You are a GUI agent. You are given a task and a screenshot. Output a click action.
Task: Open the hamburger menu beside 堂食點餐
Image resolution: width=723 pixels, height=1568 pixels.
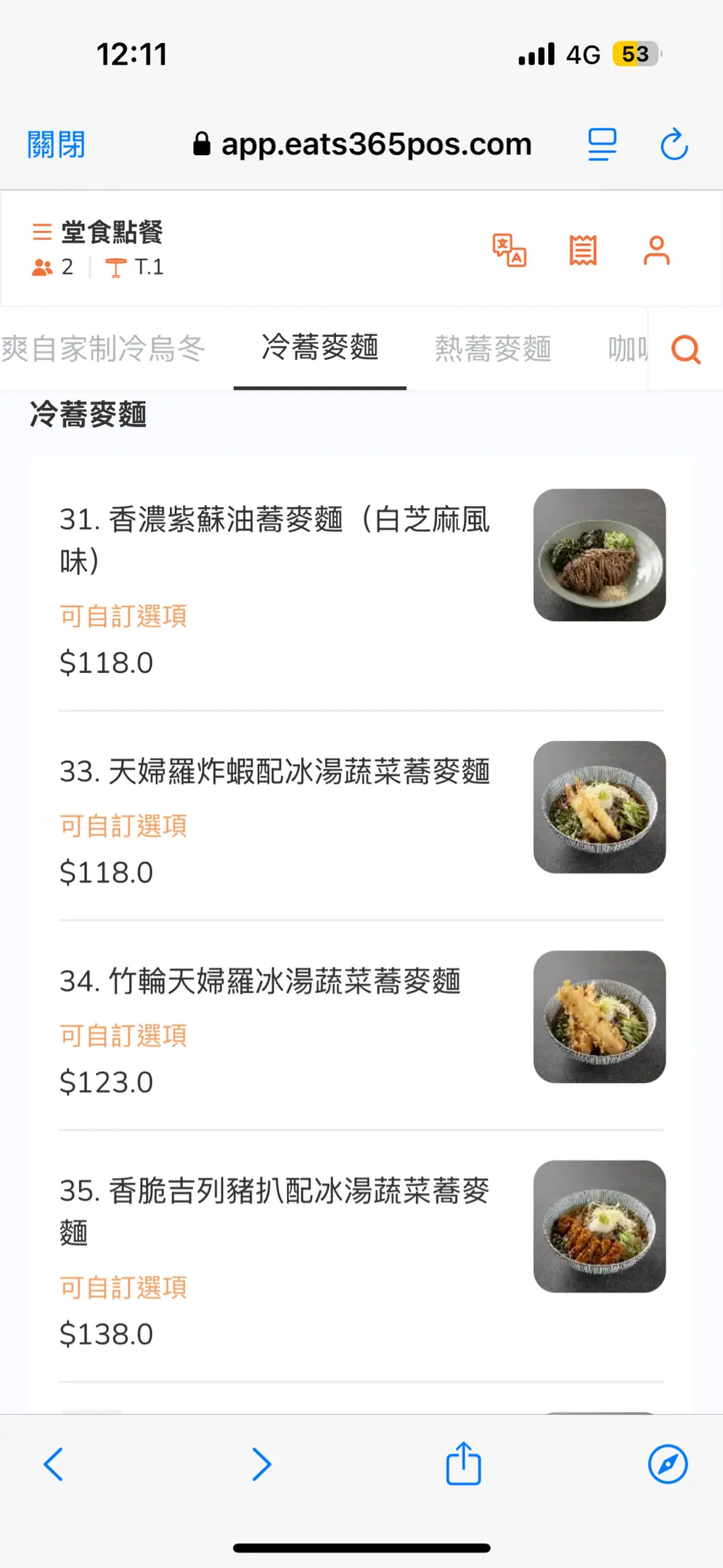pyautogui.click(x=42, y=232)
